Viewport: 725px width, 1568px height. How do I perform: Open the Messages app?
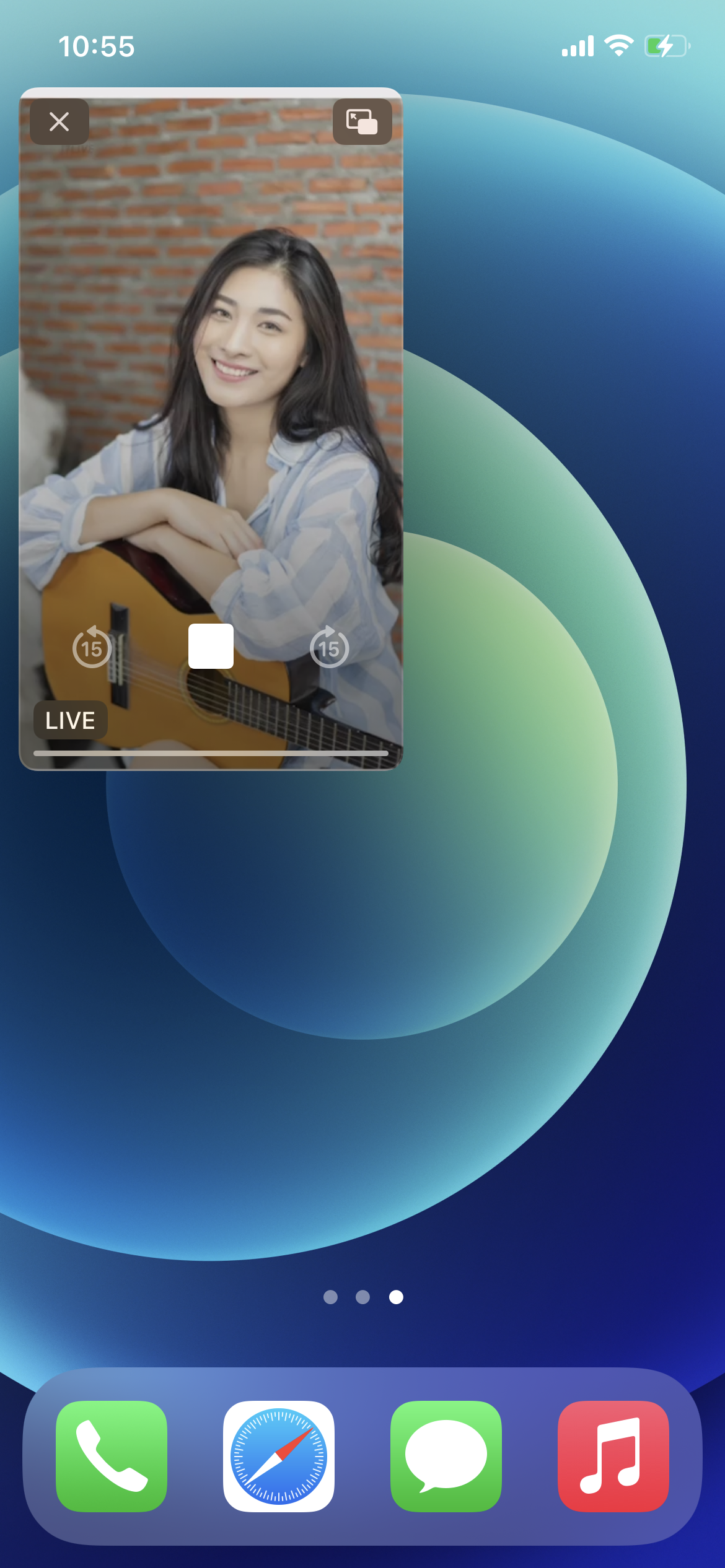(446, 1456)
